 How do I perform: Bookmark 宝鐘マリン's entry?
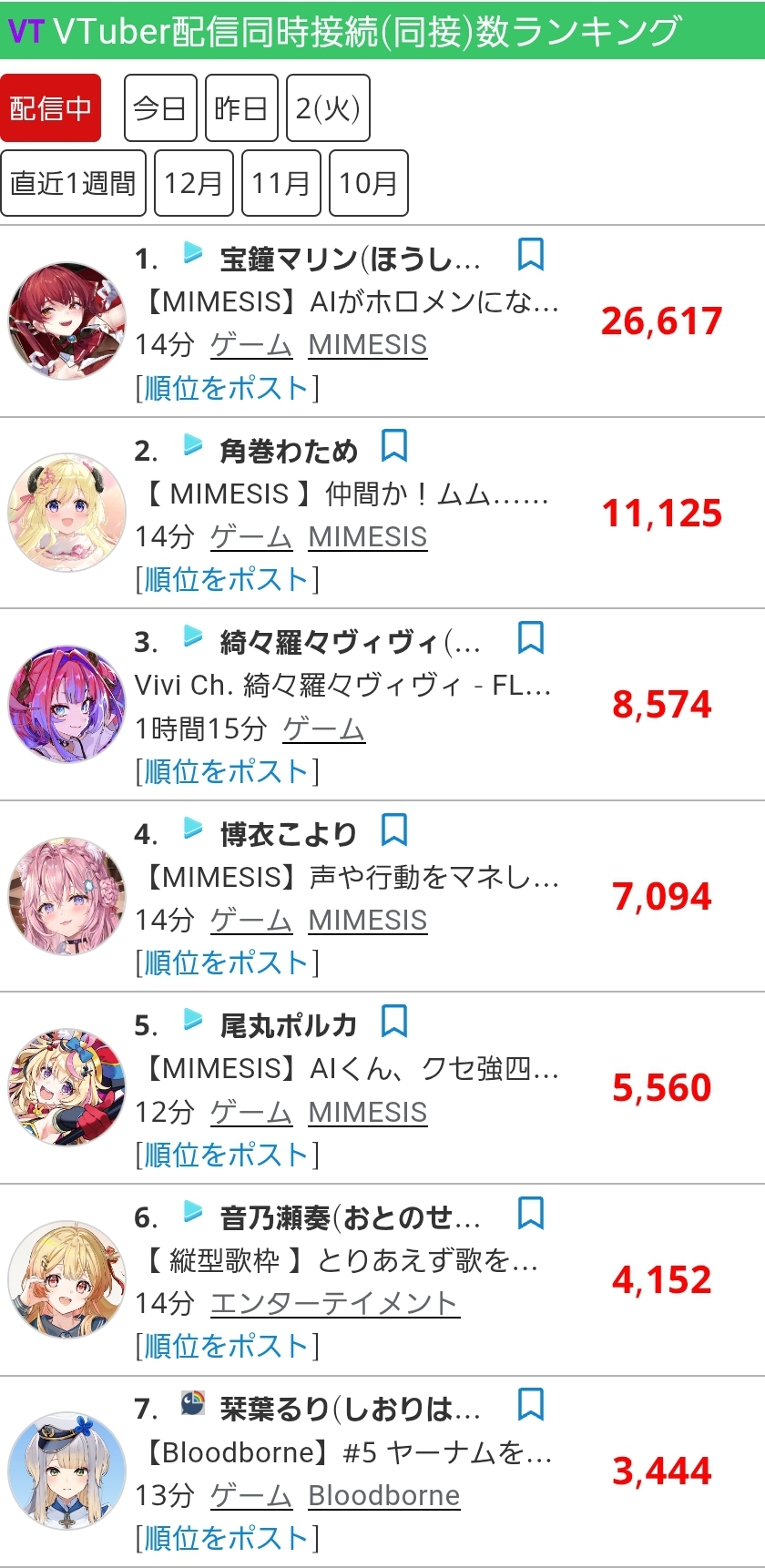(x=530, y=255)
